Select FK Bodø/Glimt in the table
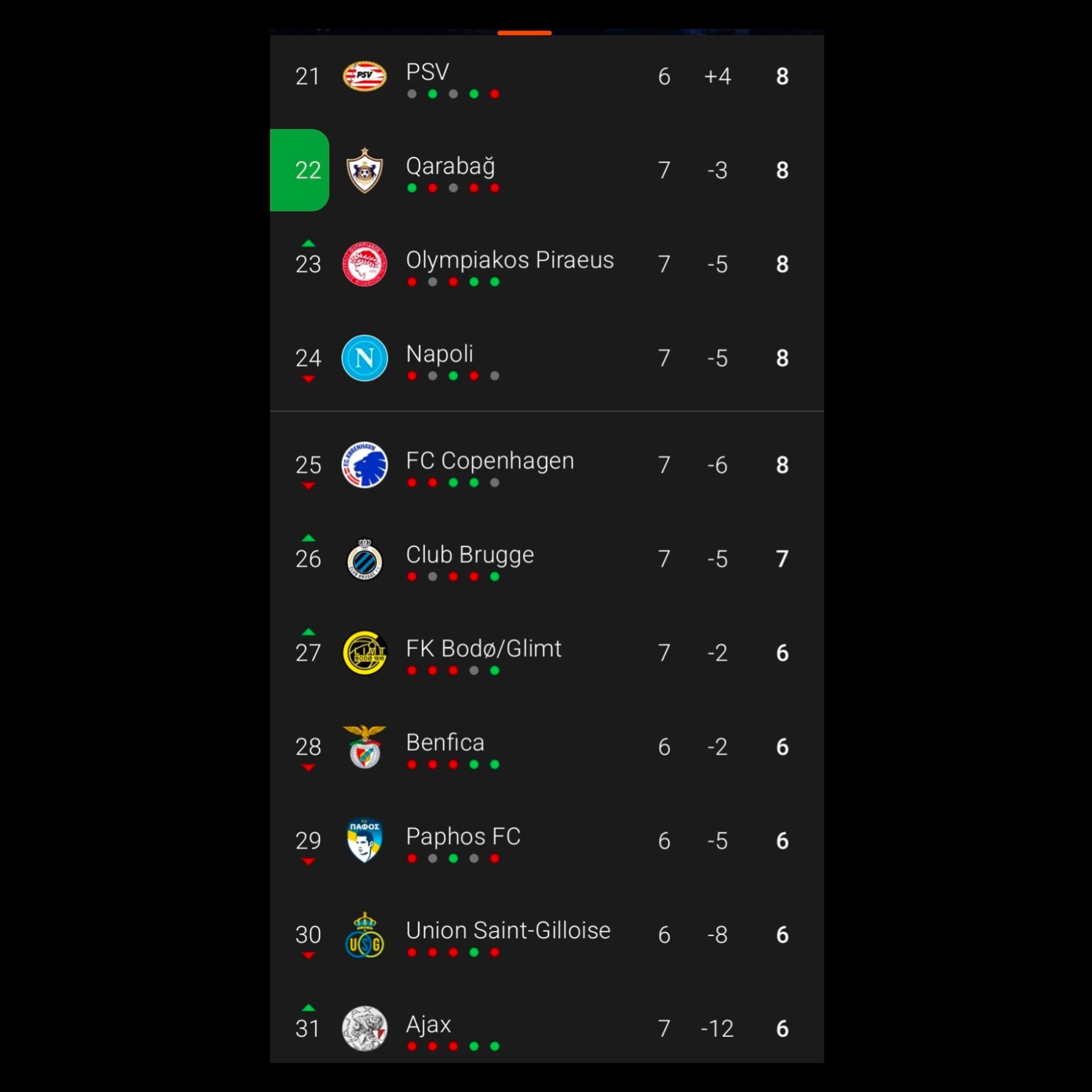The height and width of the screenshot is (1092, 1092). (483, 649)
